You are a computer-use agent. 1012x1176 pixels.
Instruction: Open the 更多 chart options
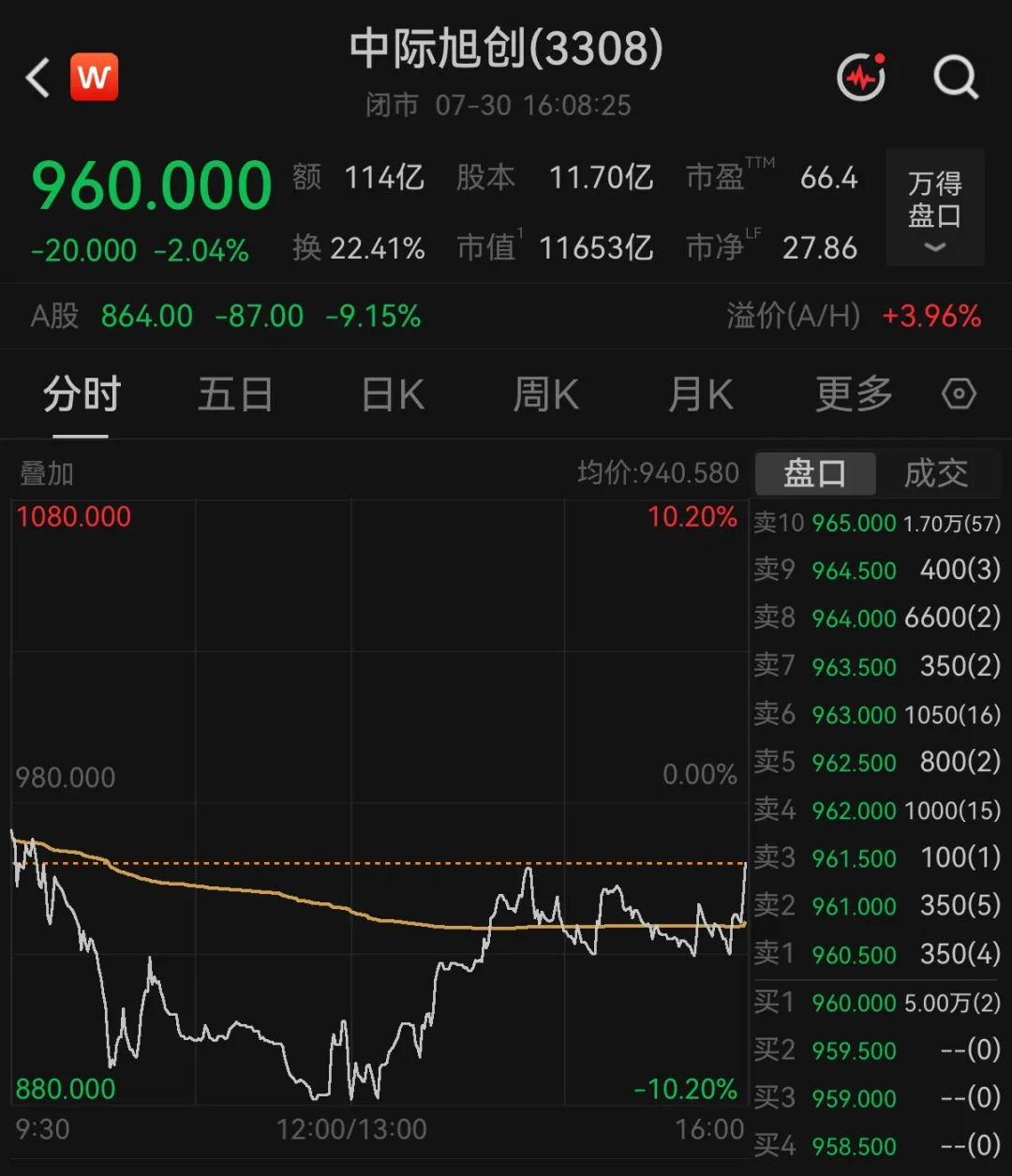[x=854, y=394]
